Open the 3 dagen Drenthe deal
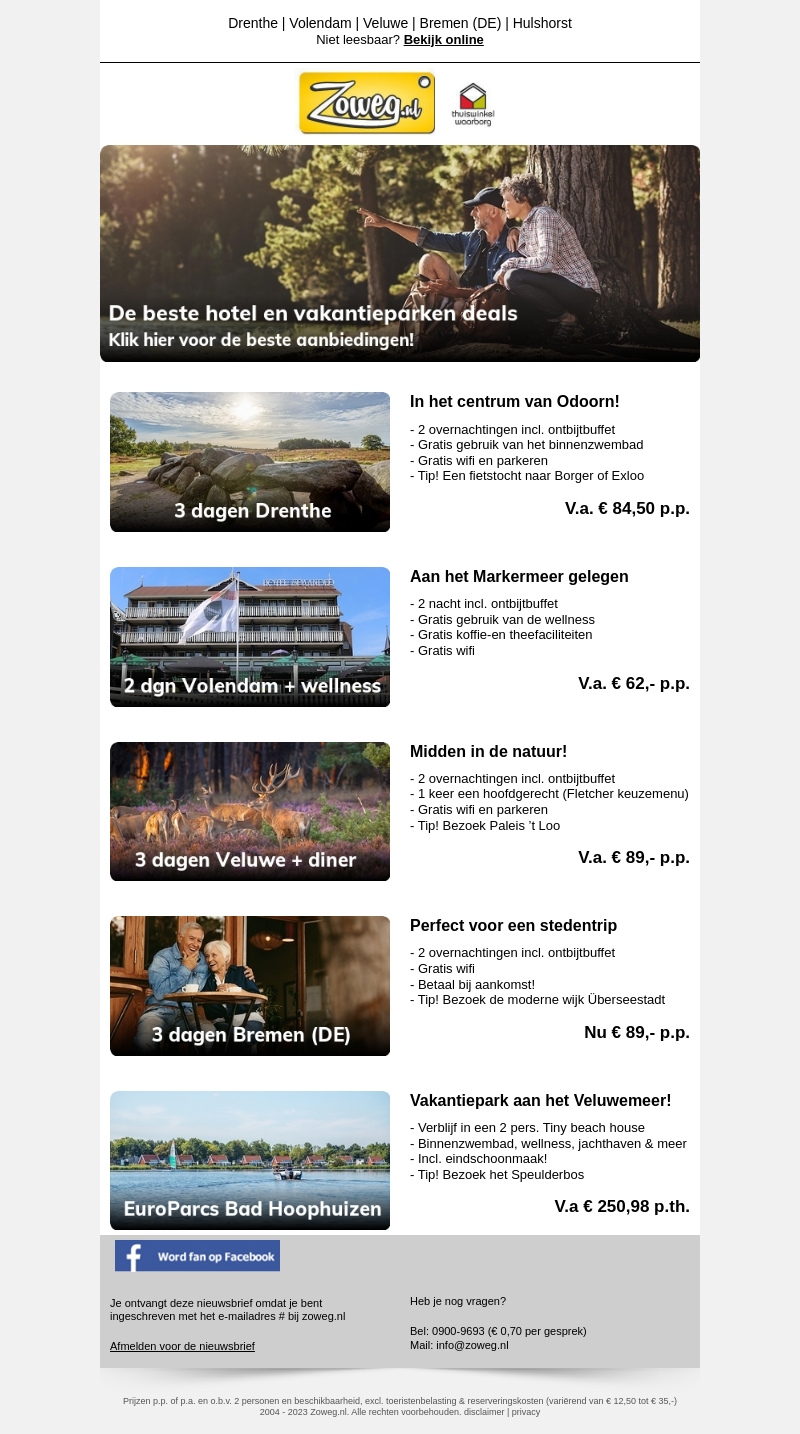Image resolution: width=800 pixels, height=1434 pixels. (250, 462)
